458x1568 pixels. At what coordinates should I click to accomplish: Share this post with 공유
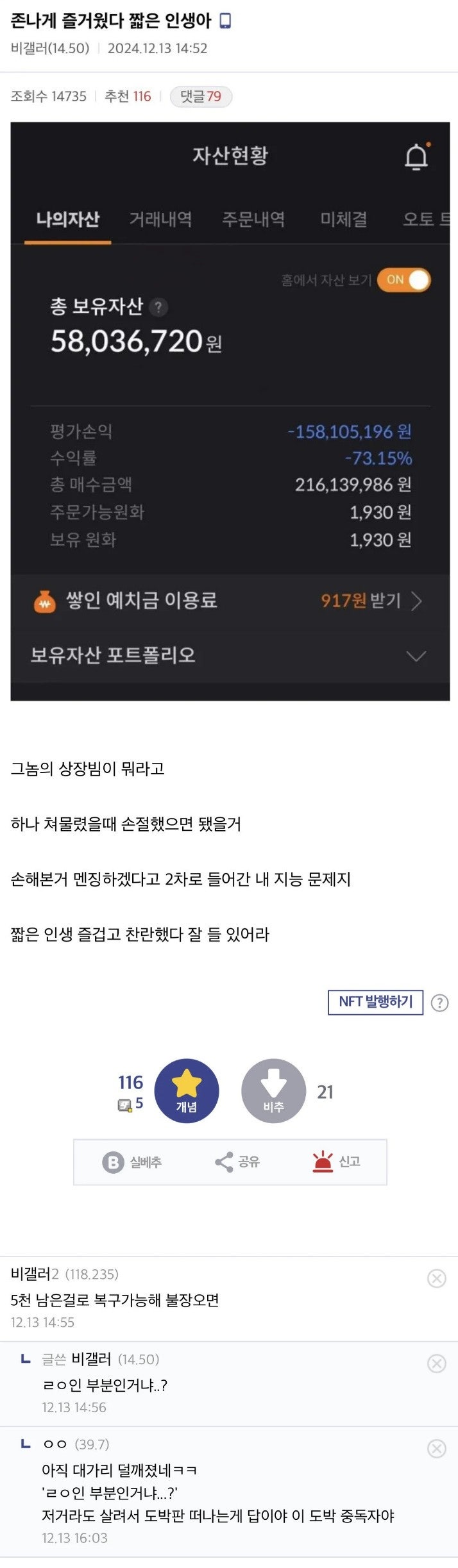pyautogui.click(x=237, y=1162)
